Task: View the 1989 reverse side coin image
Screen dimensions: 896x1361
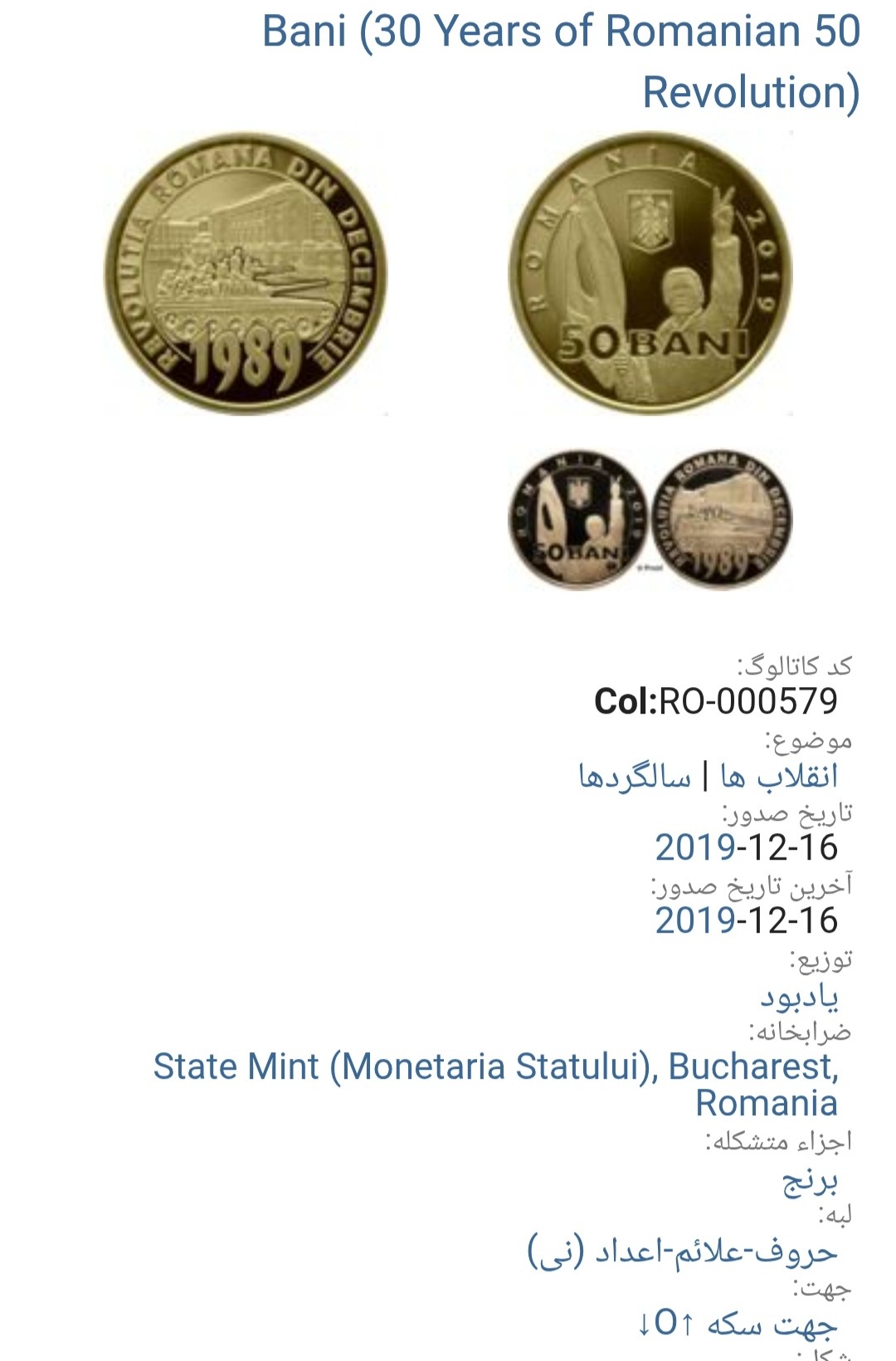Action: point(246,274)
